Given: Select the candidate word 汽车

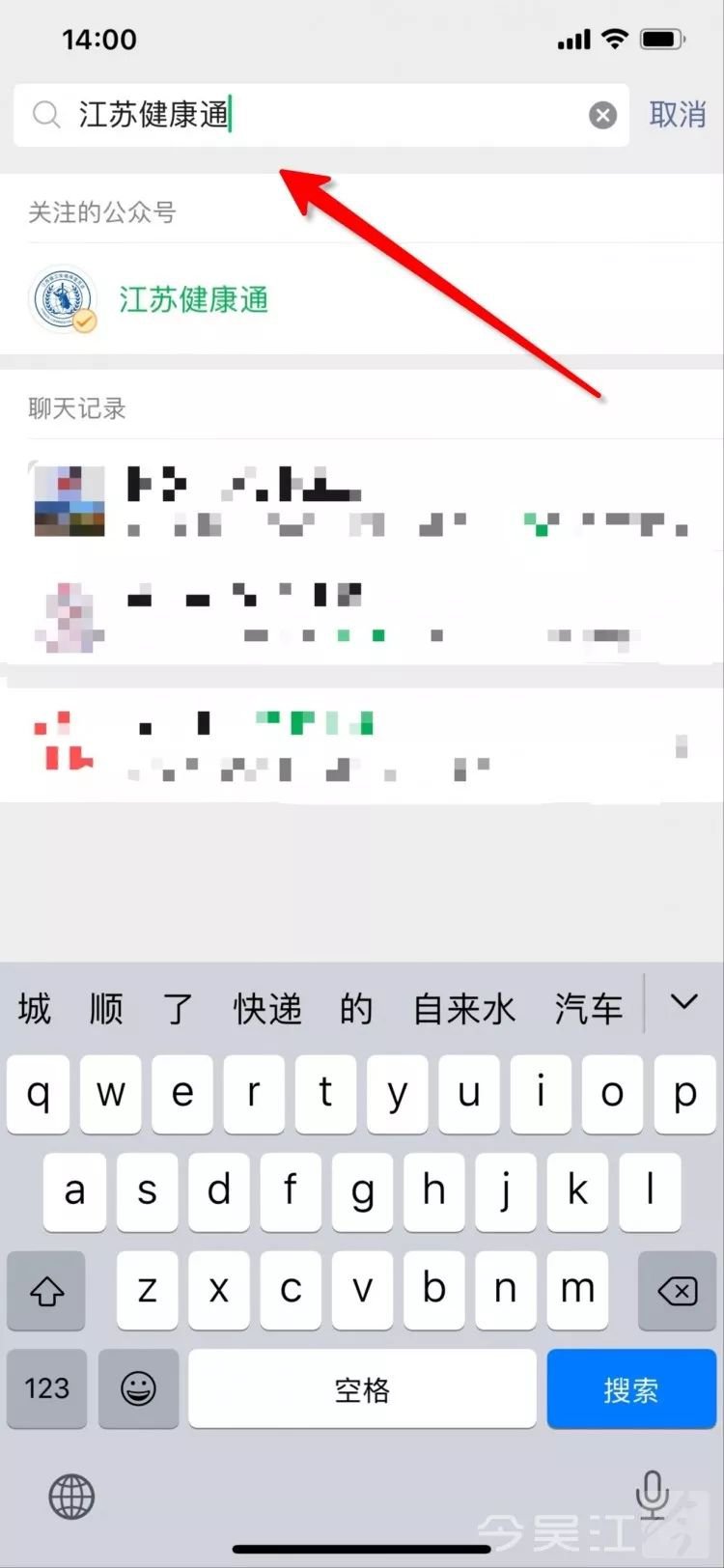Looking at the screenshot, I should coord(588,1009).
